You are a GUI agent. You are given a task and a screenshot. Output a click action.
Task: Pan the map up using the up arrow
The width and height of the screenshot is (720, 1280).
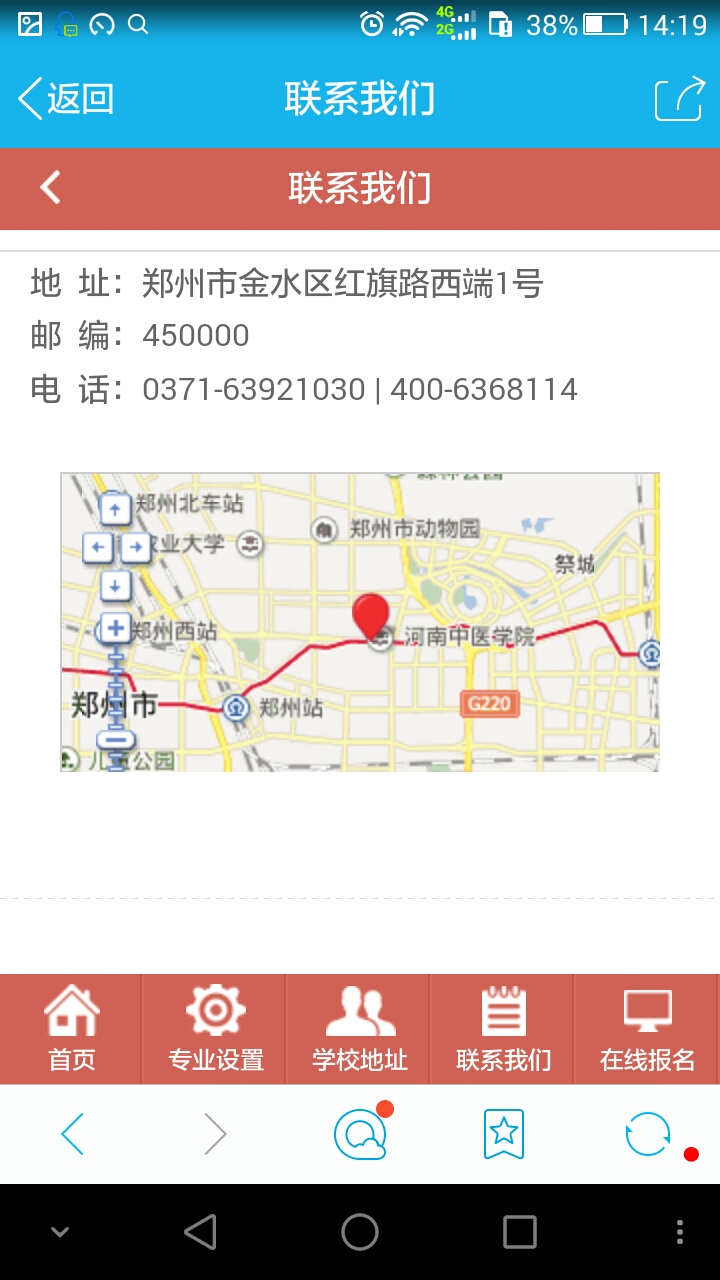[113, 506]
